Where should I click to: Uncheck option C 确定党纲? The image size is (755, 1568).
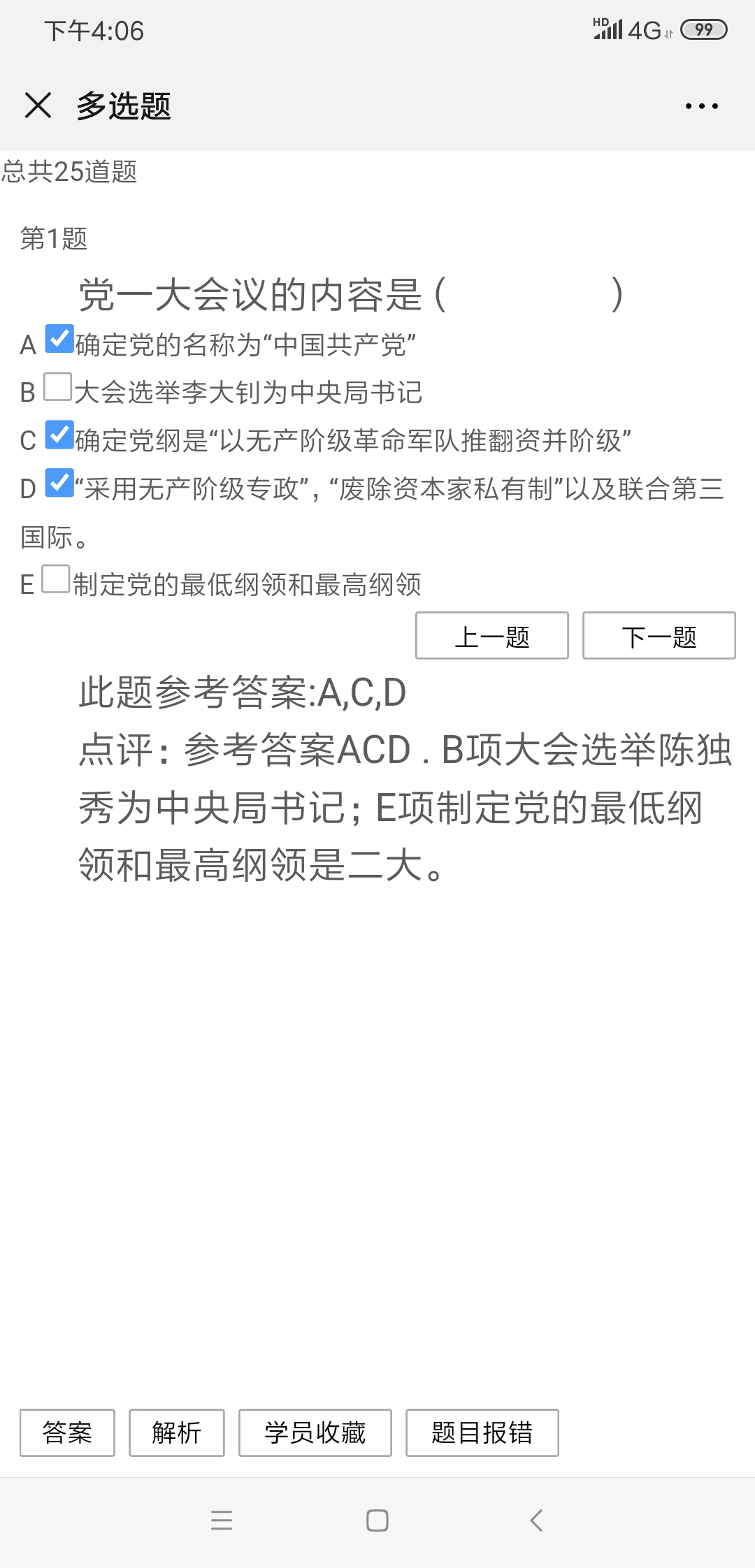[x=59, y=435]
